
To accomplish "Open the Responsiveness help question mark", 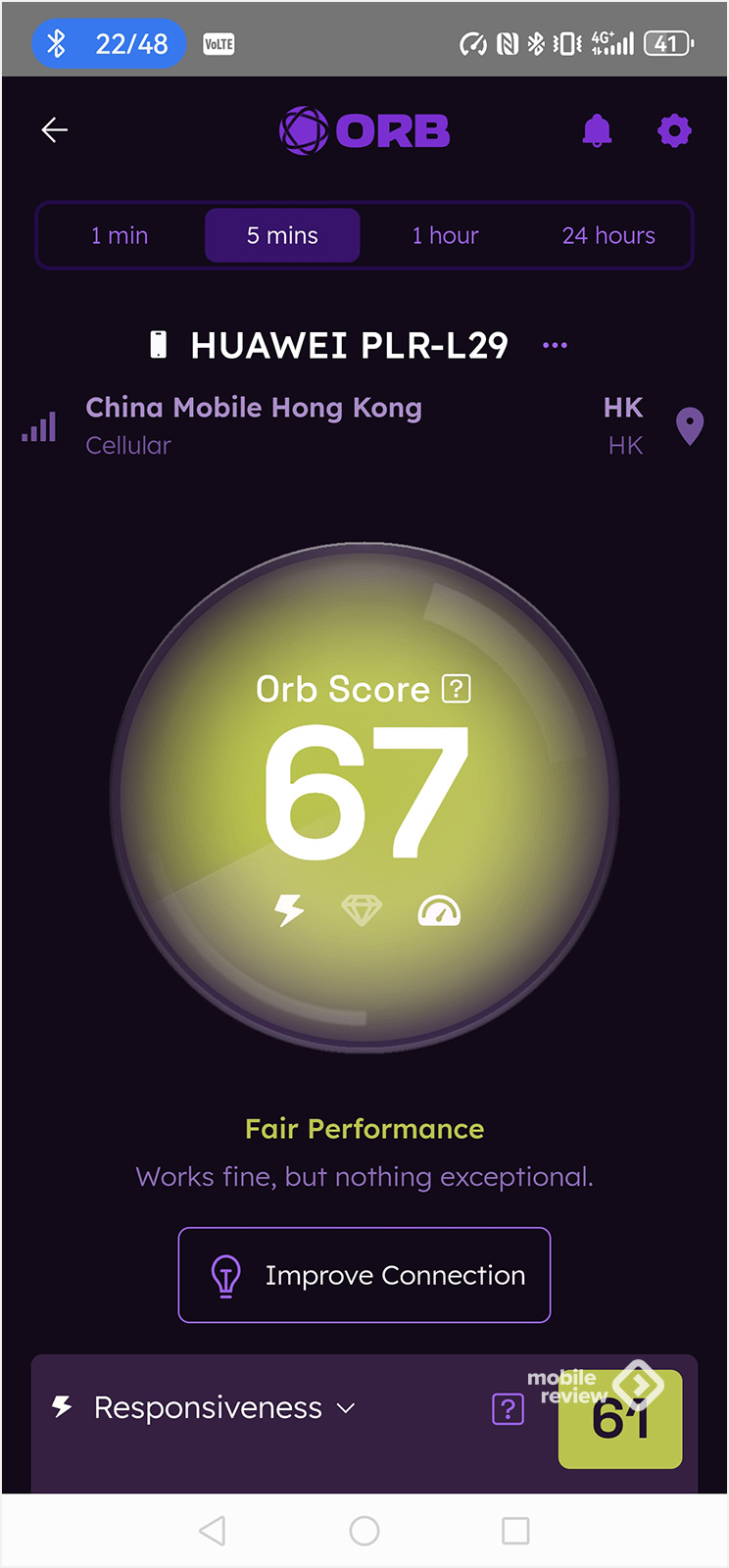I will pyautogui.click(x=508, y=1410).
